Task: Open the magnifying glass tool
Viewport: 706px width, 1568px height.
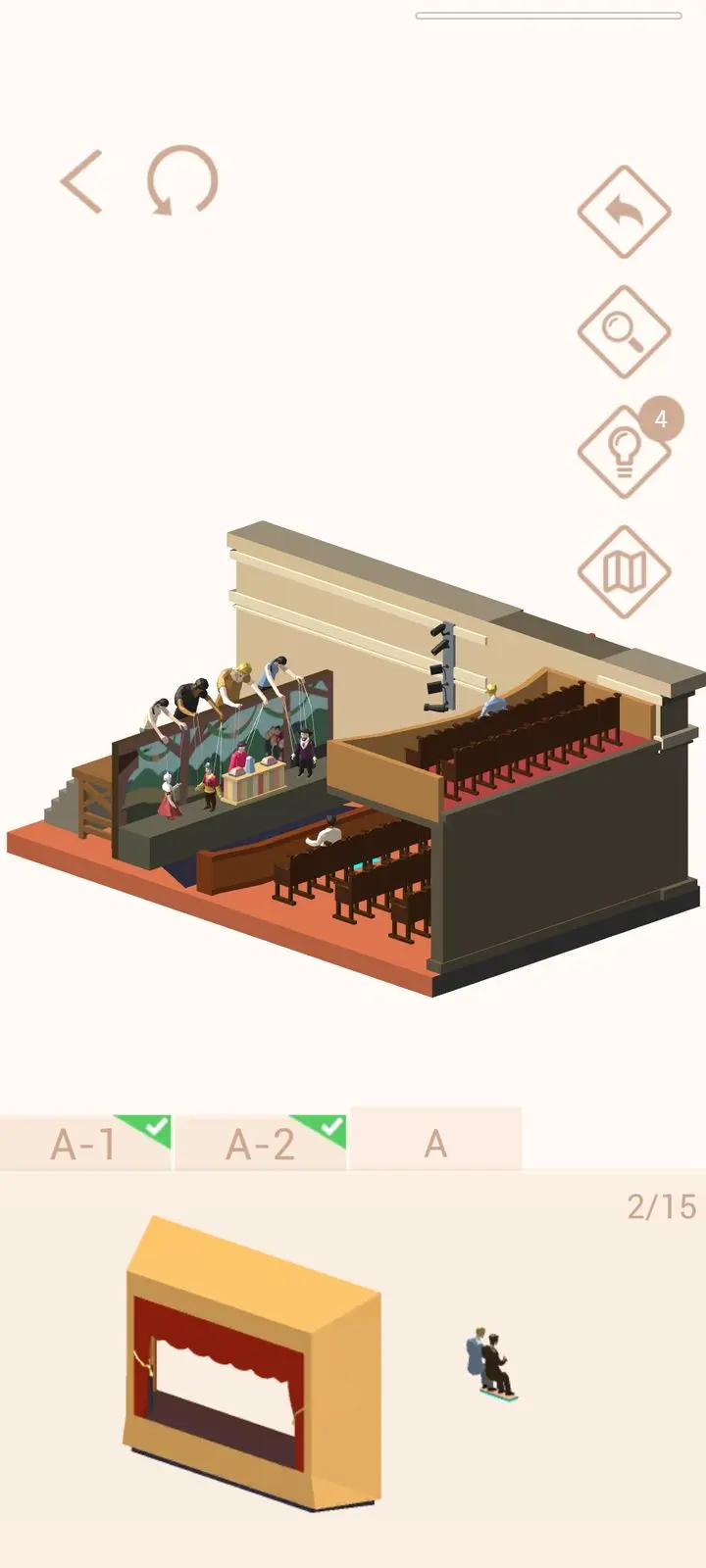Action: pyautogui.click(x=624, y=331)
